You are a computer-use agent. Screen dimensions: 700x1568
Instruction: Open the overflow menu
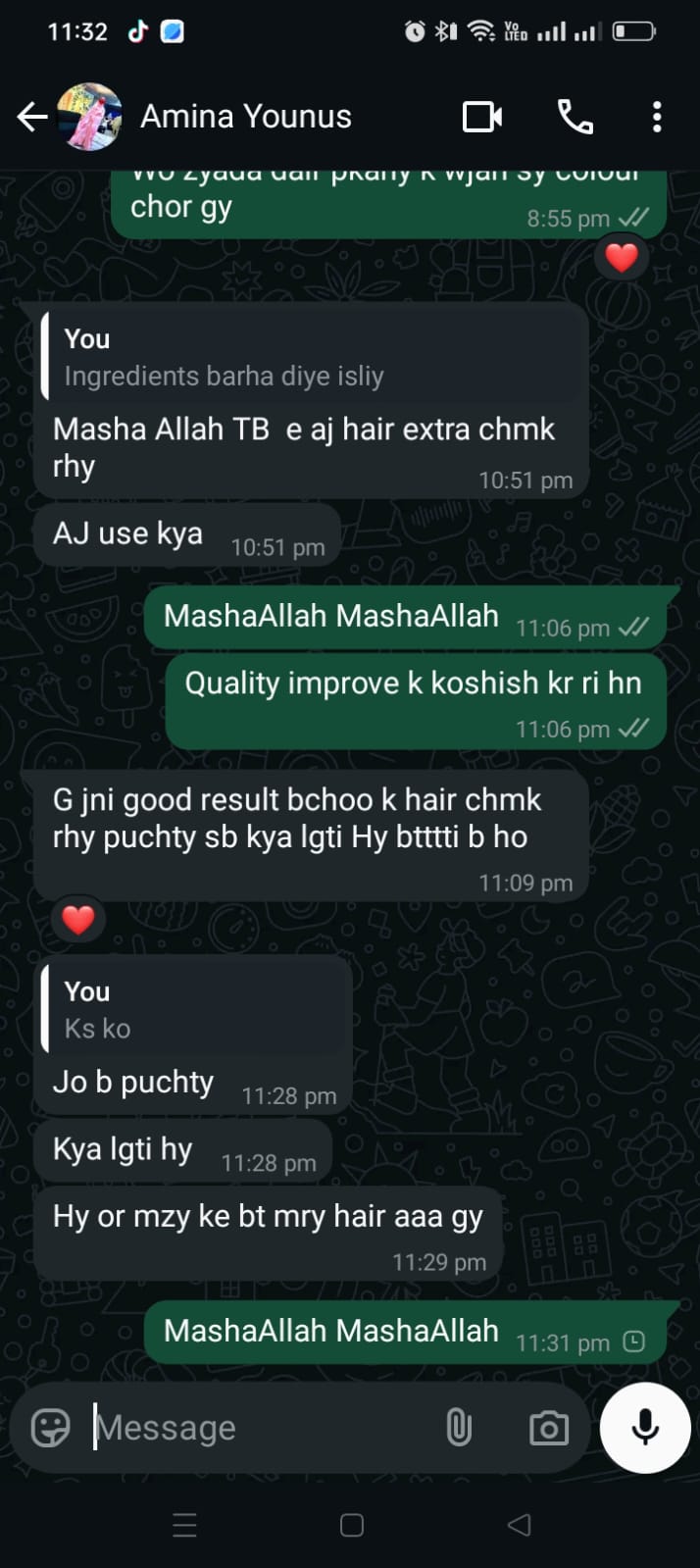coord(657,117)
